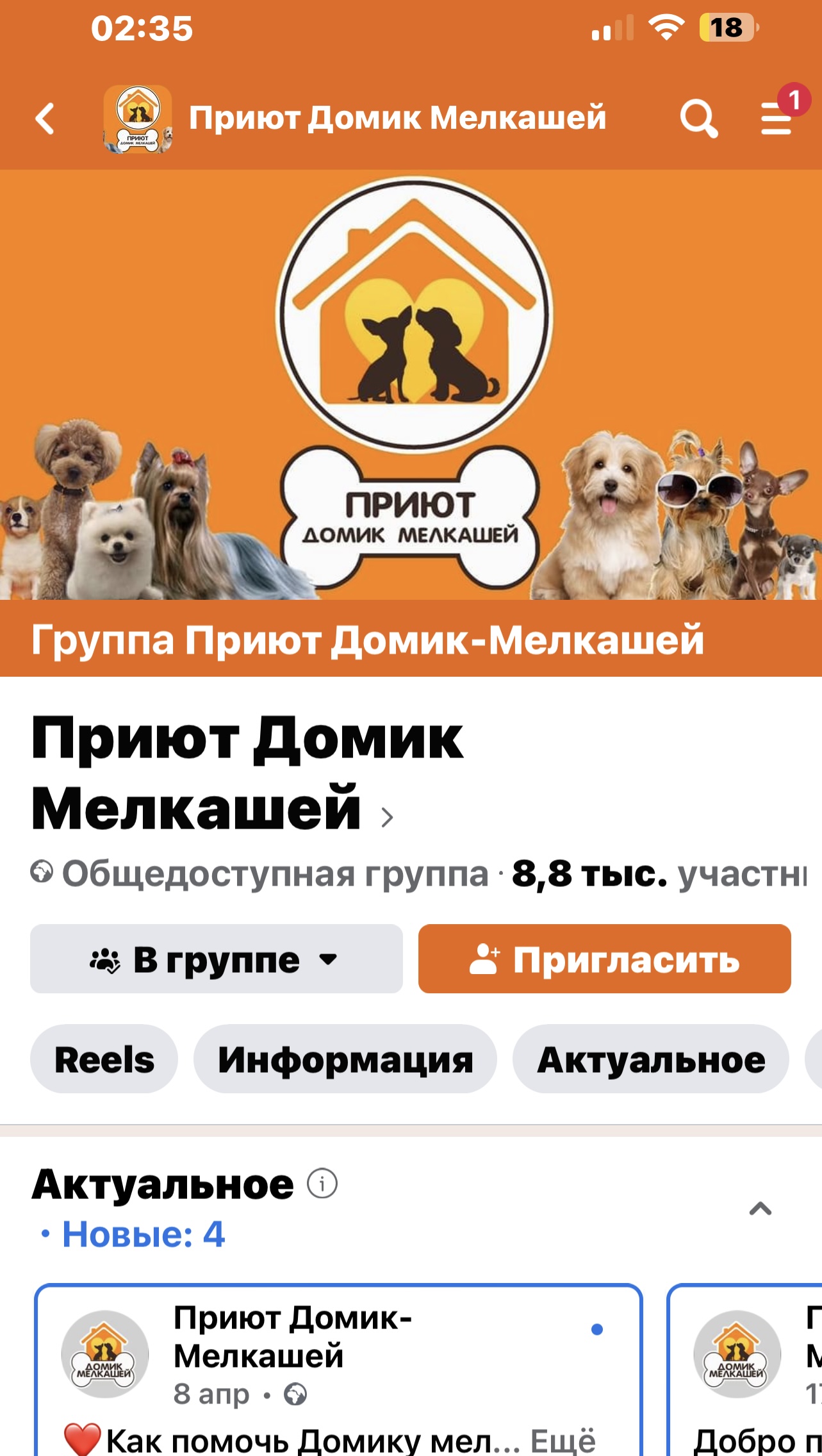Screen dimensions: 822x1456
Task: Open the group cover photo
Action: (410, 385)
